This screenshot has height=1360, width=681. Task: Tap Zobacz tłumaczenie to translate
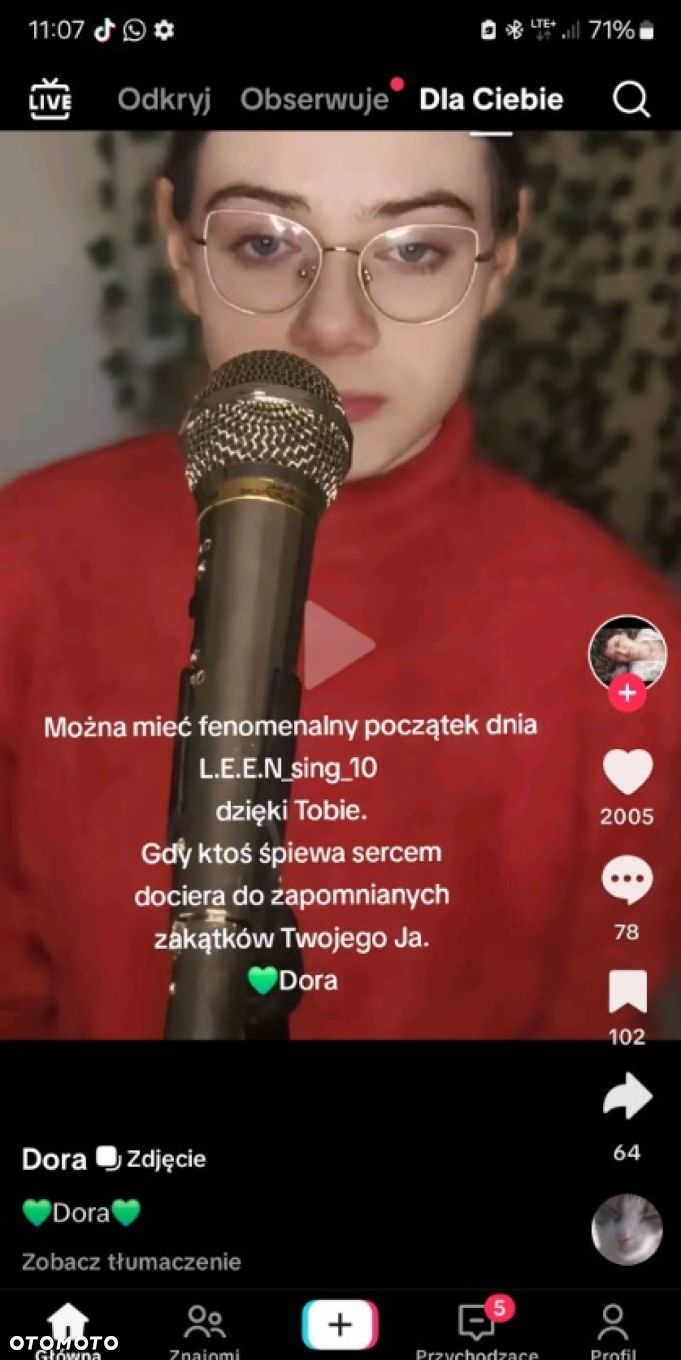tap(131, 1261)
